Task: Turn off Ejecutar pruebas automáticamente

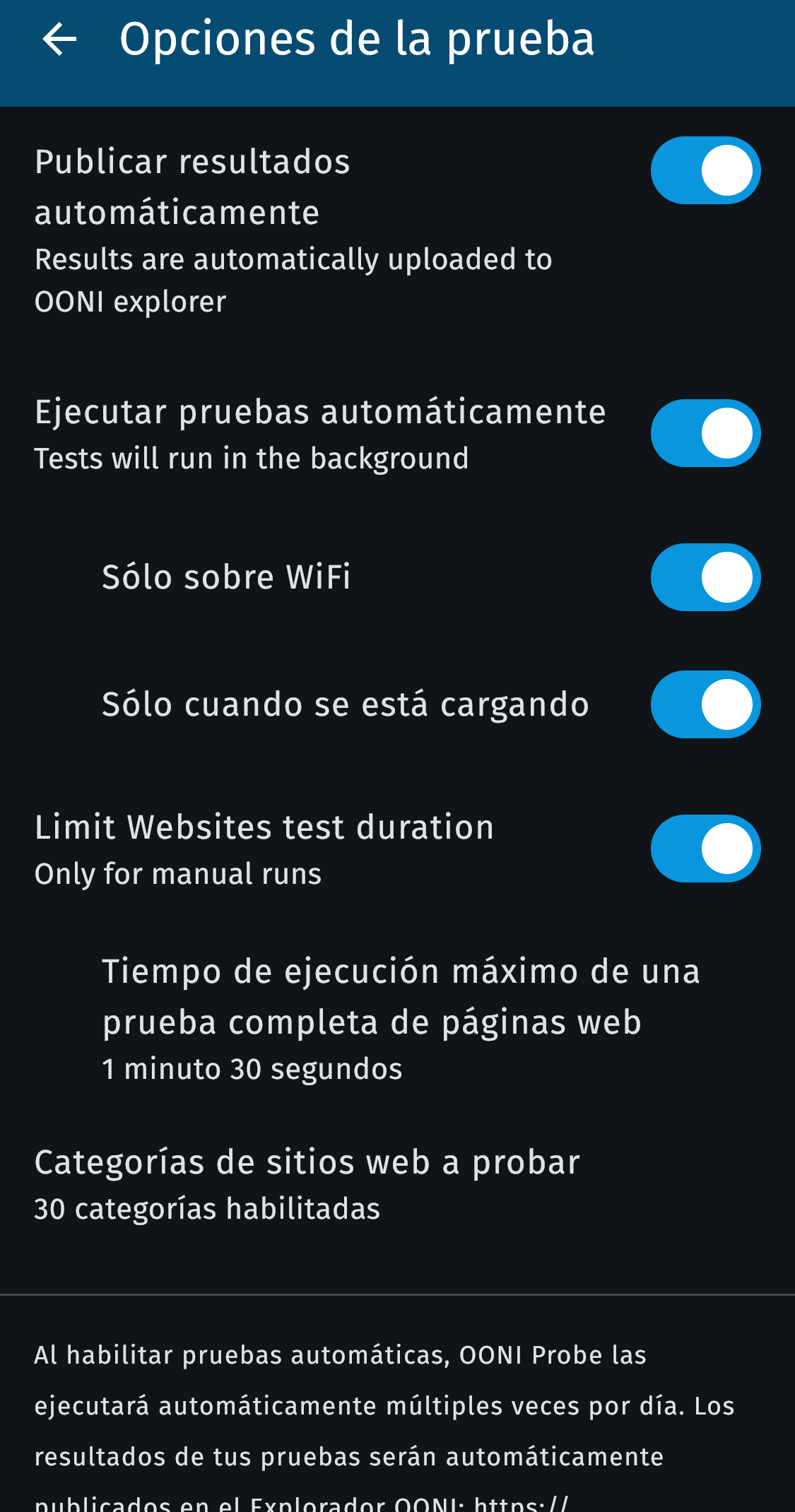Action: [705, 433]
